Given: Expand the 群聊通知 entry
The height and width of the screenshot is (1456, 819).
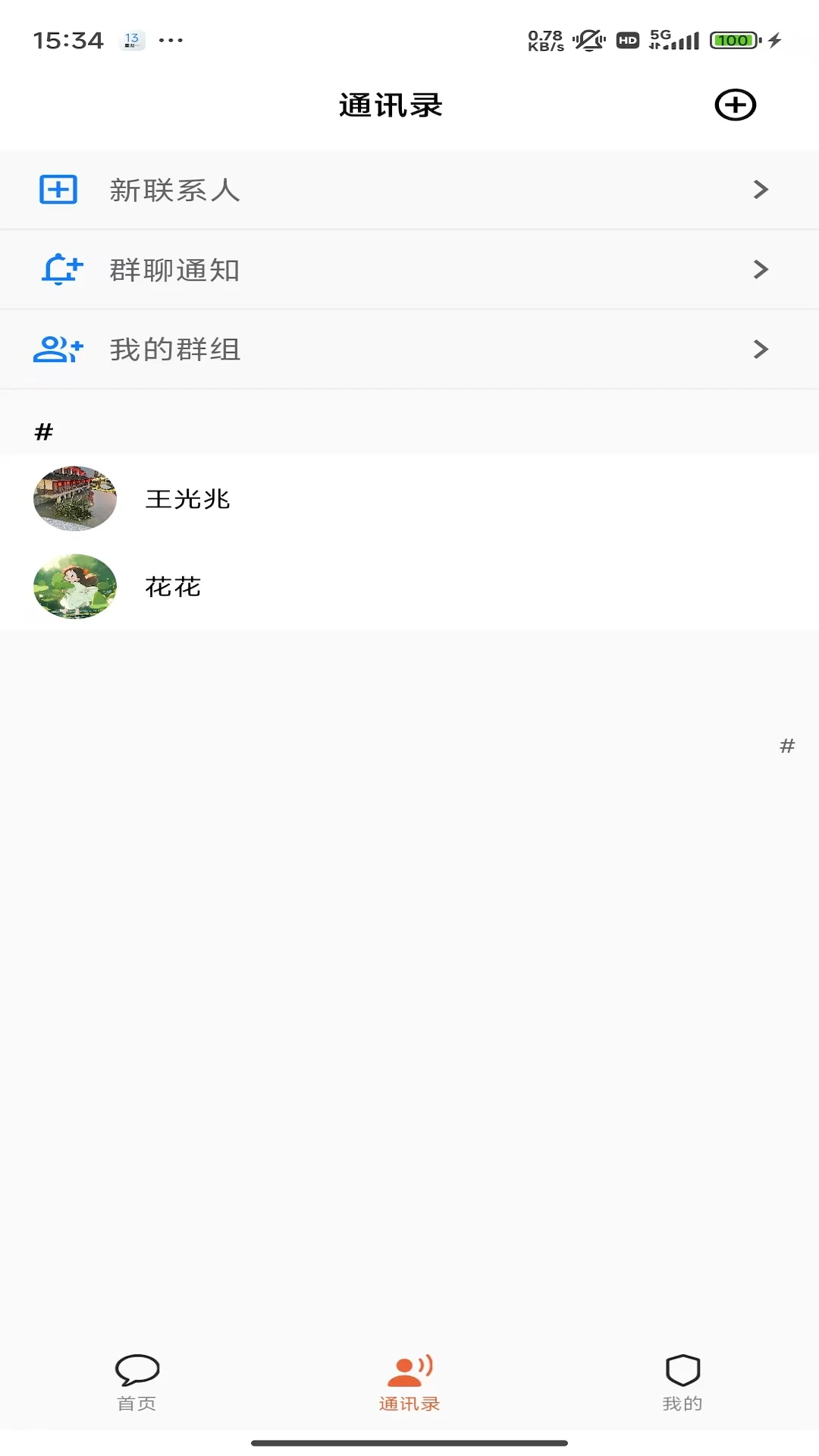Looking at the screenshot, I should pyautogui.click(x=760, y=269).
